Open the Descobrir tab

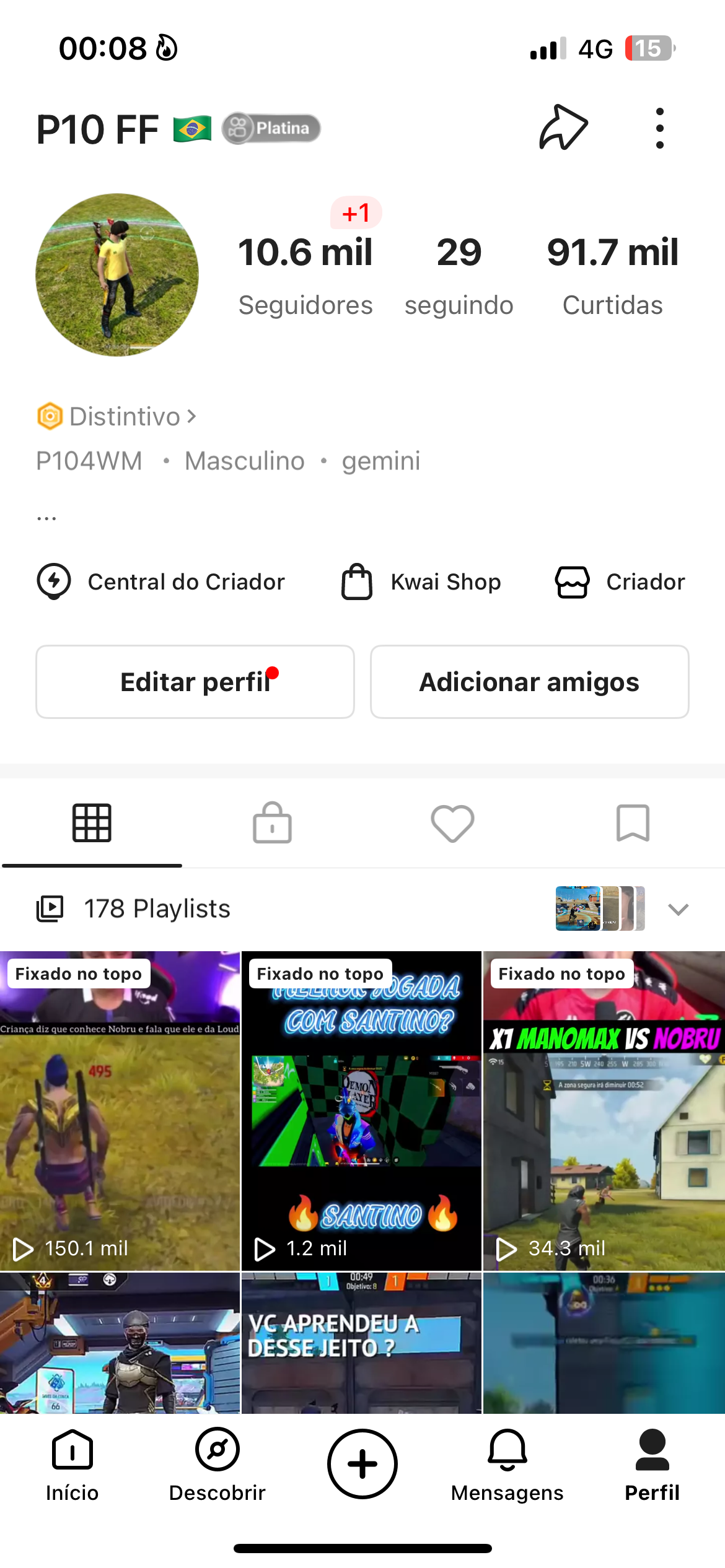(217, 1465)
